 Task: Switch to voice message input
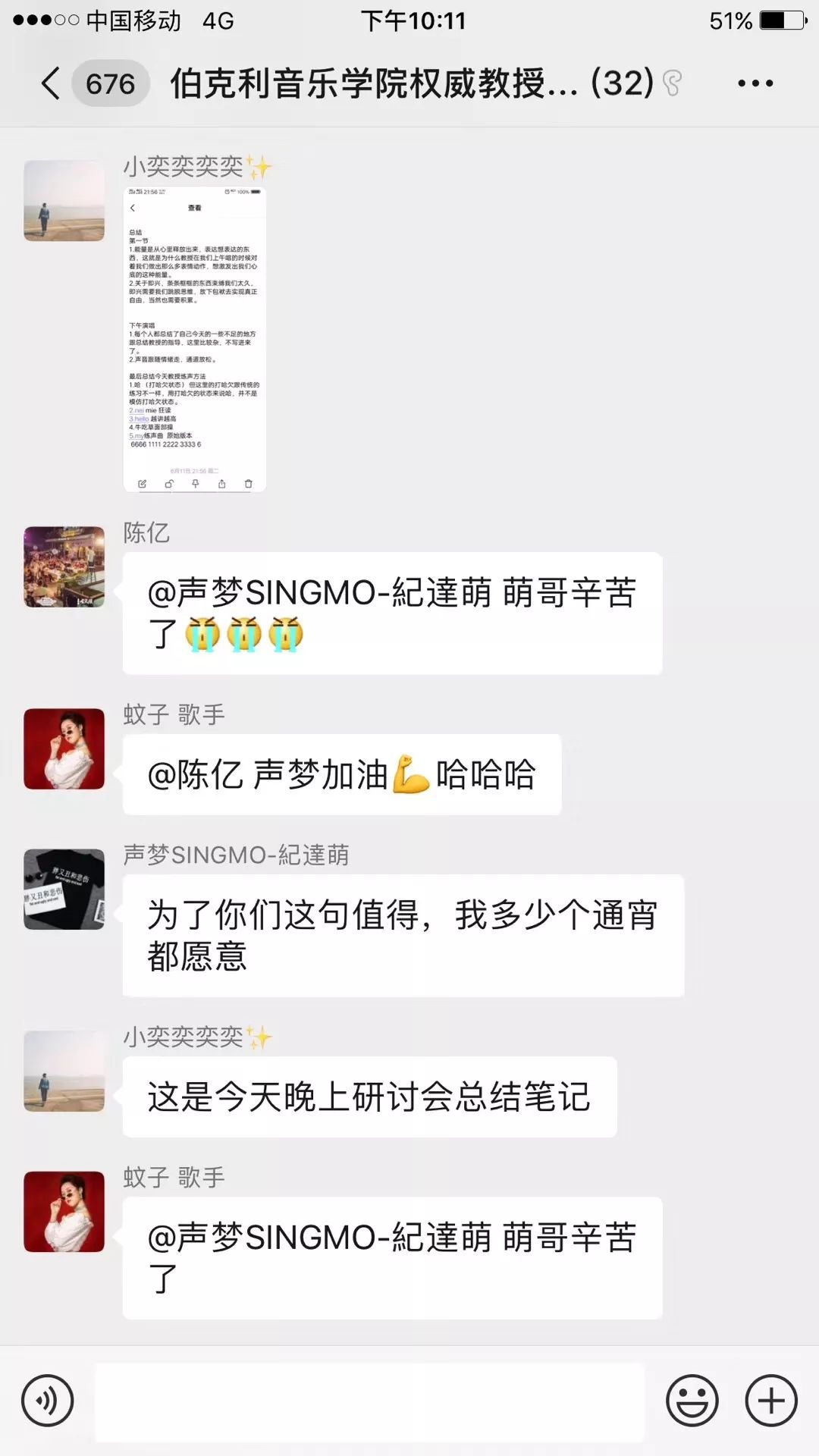click(x=48, y=1401)
